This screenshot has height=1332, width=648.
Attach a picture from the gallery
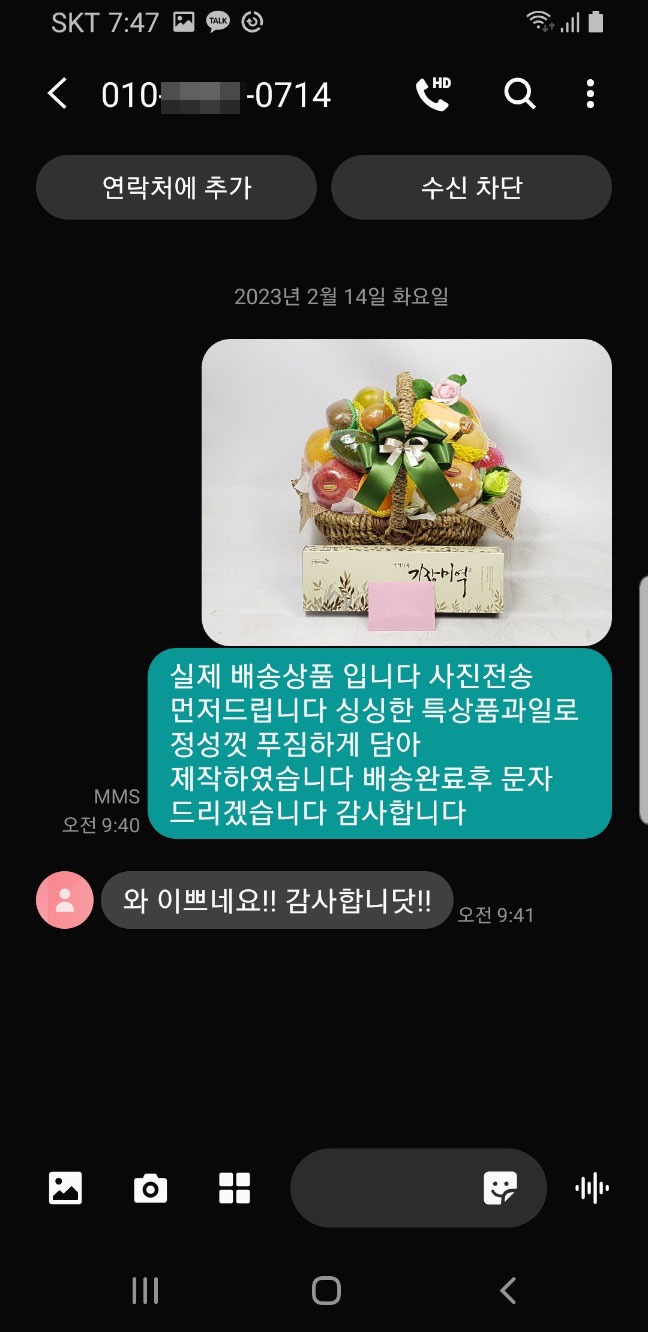65,1188
